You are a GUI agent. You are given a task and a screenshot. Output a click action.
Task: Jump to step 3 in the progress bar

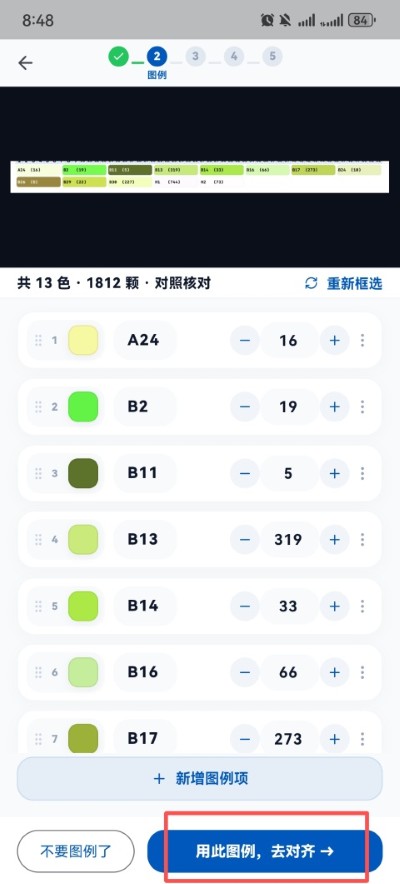(x=195, y=56)
